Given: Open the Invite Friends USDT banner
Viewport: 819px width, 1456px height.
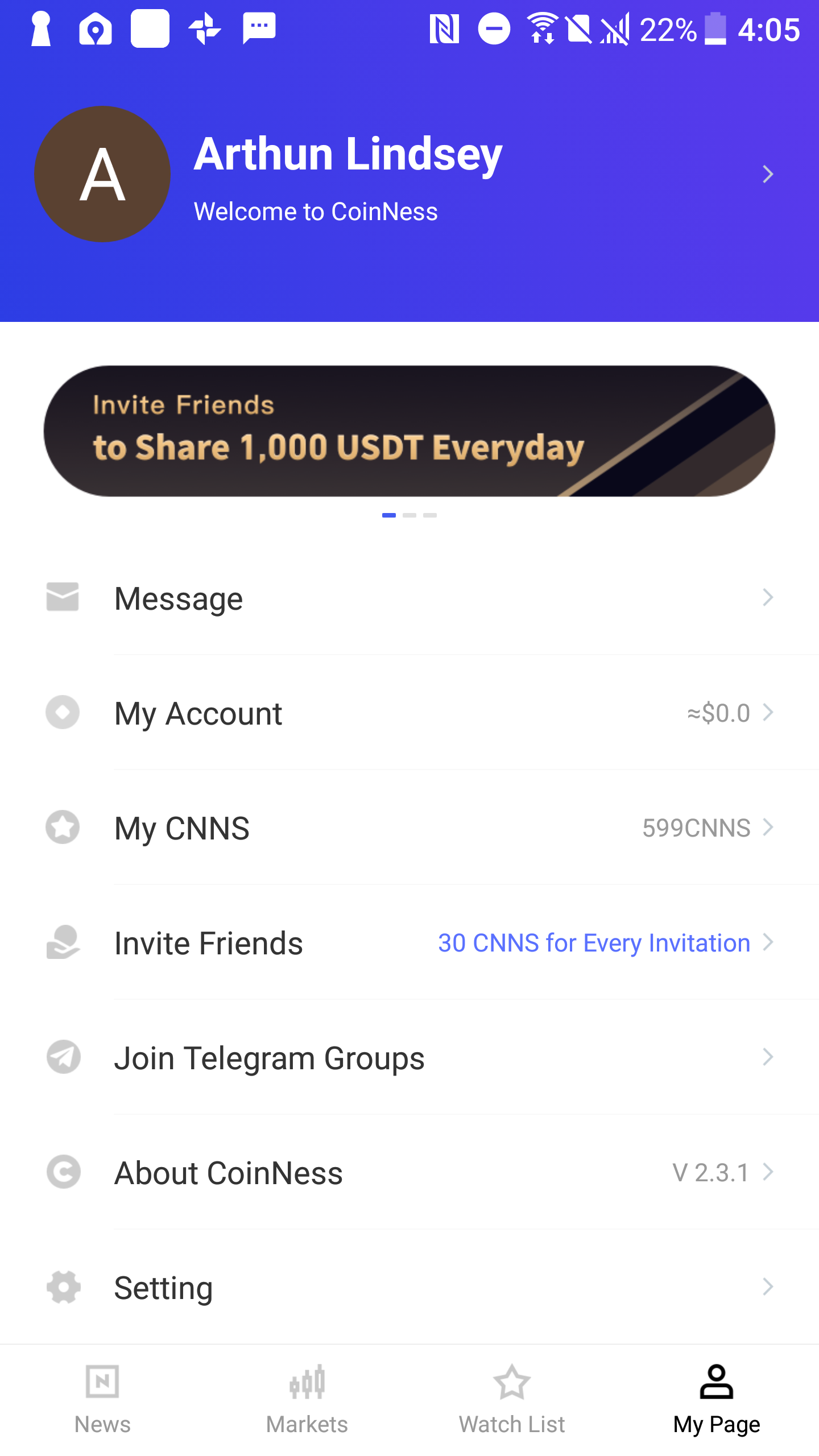Looking at the screenshot, I should click(x=409, y=431).
